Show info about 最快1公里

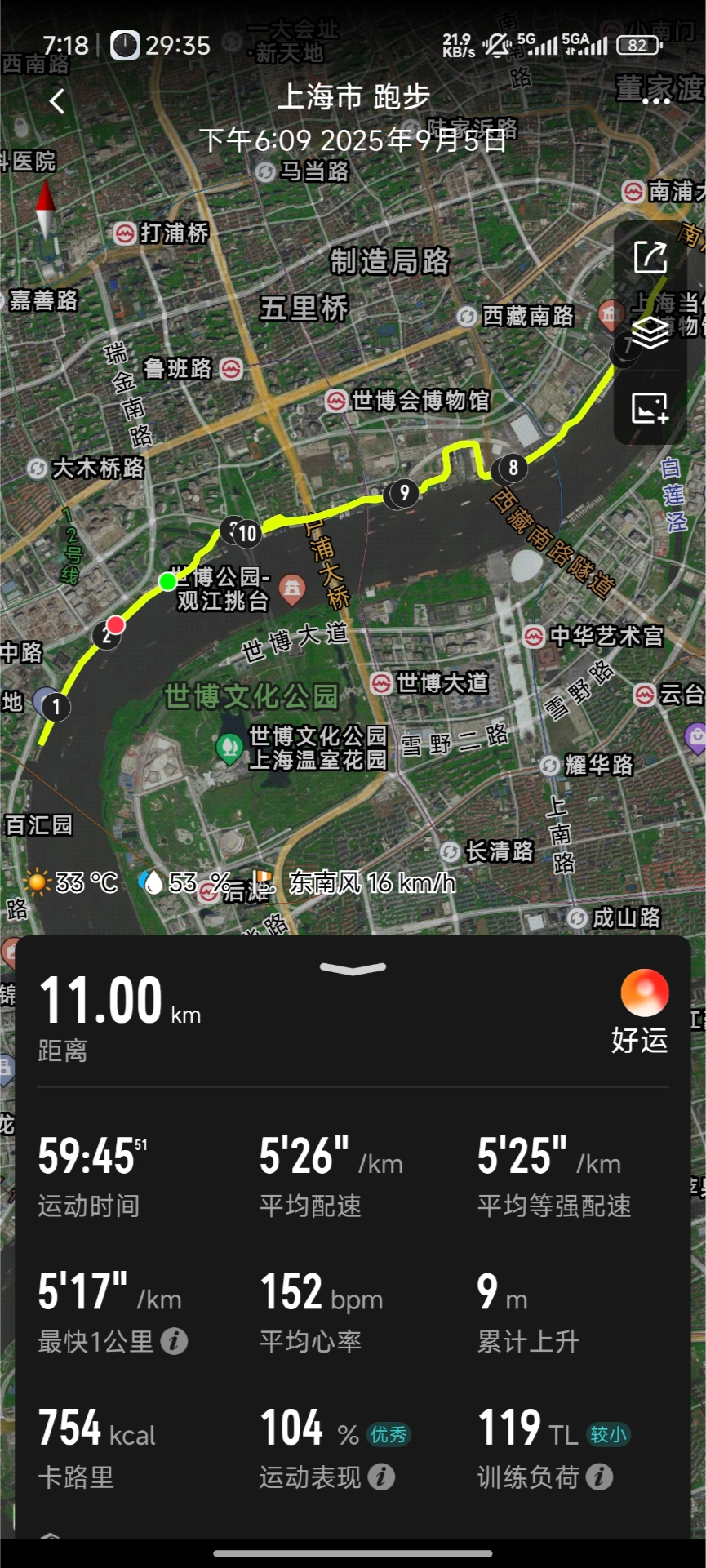(x=174, y=1340)
